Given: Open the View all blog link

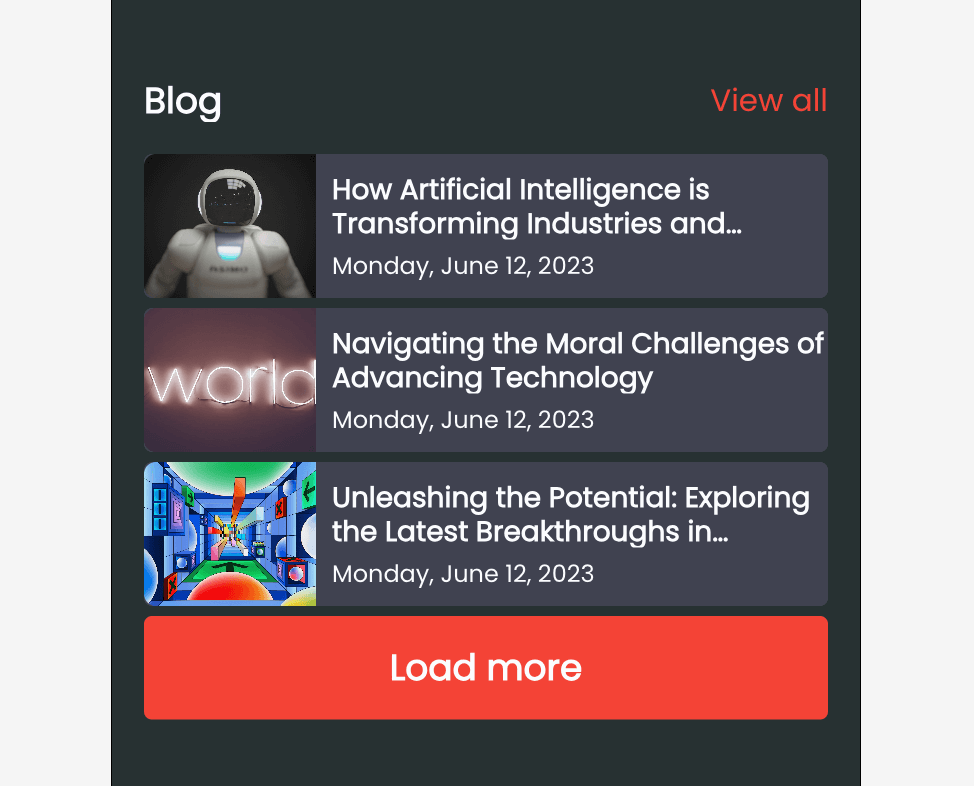Looking at the screenshot, I should (x=768, y=100).
